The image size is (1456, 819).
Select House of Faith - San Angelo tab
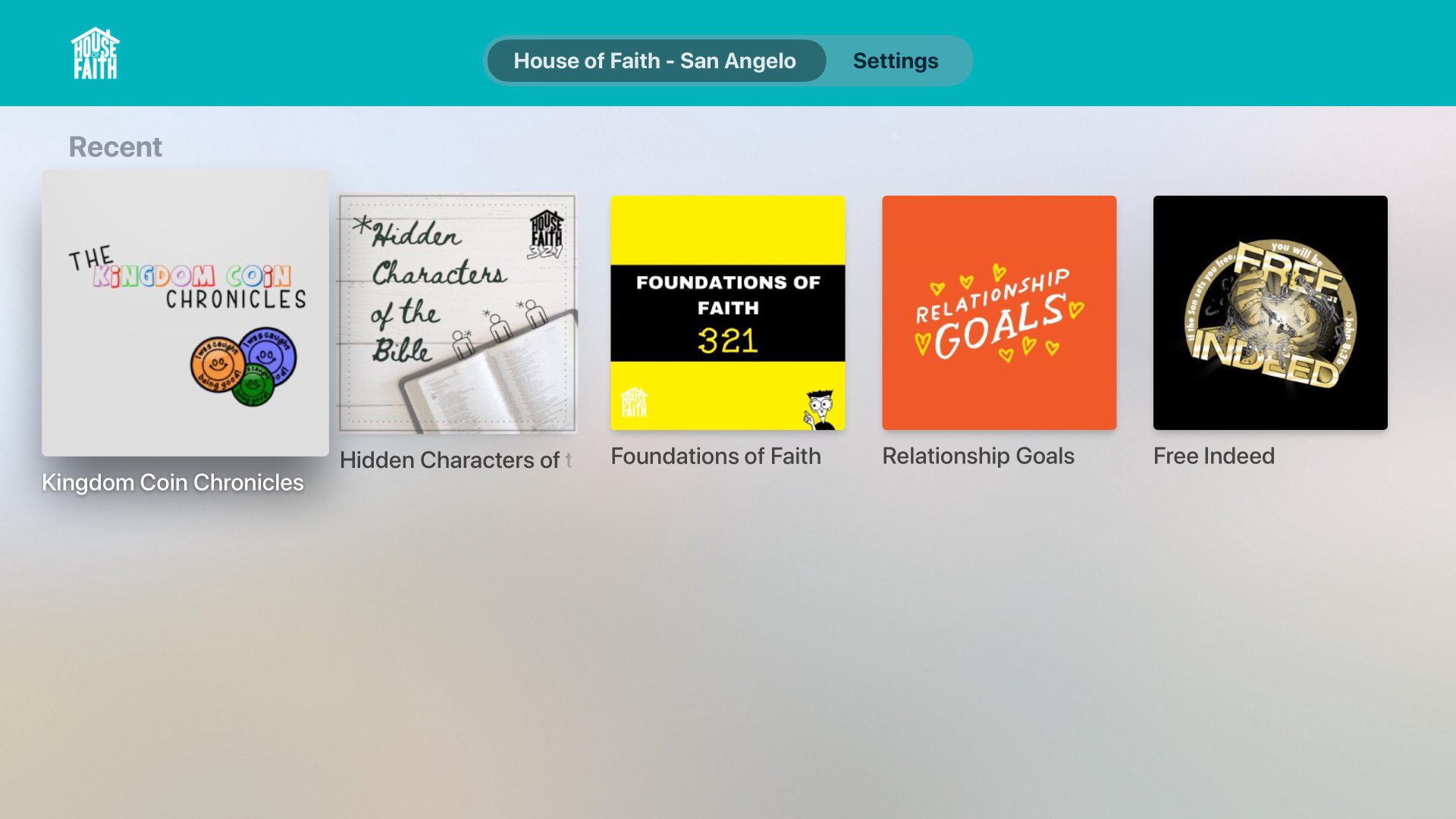655,61
